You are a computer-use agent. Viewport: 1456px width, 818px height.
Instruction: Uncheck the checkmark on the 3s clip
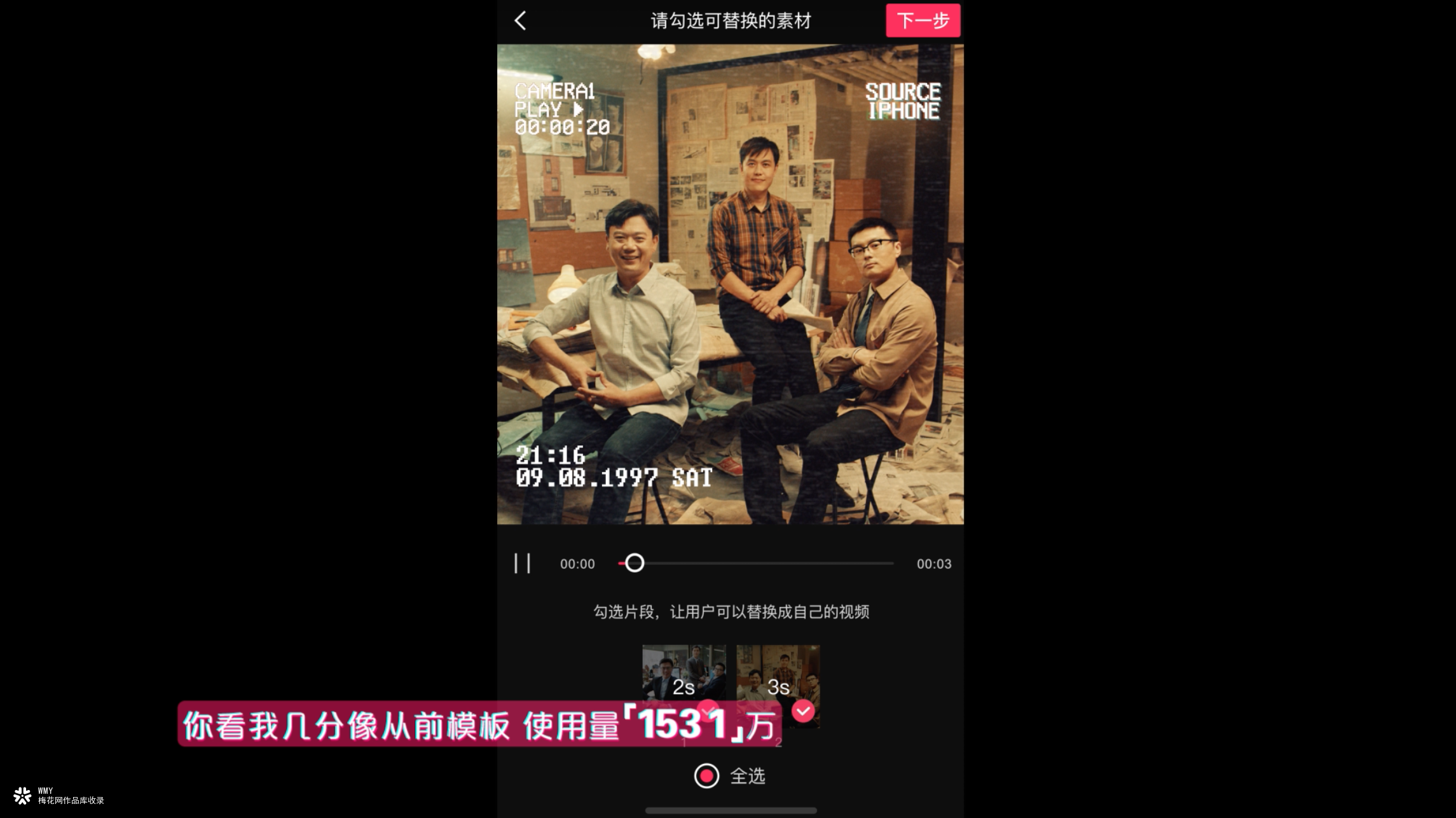pos(804,711)
